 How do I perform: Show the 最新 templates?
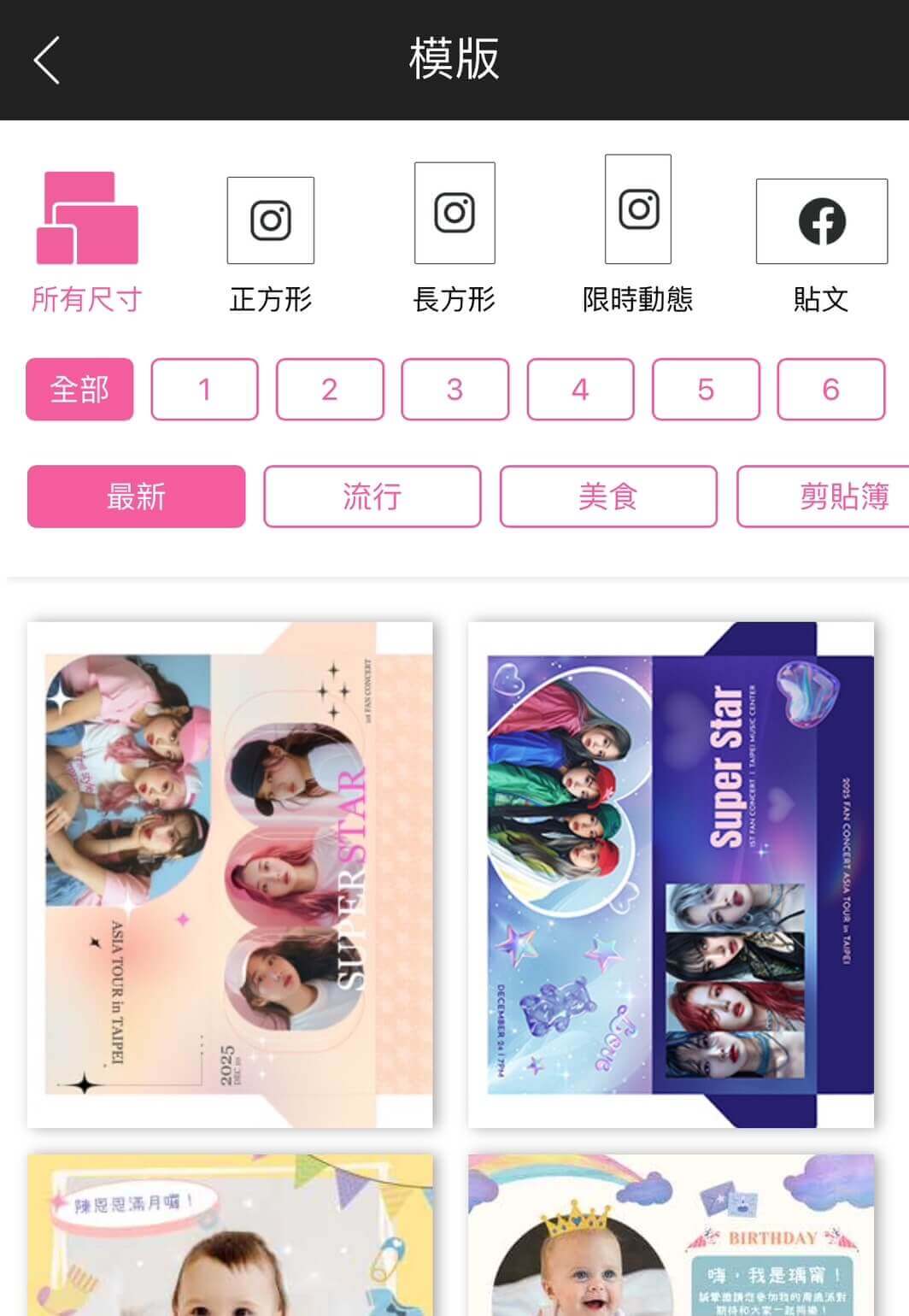[x=136, y=496]
